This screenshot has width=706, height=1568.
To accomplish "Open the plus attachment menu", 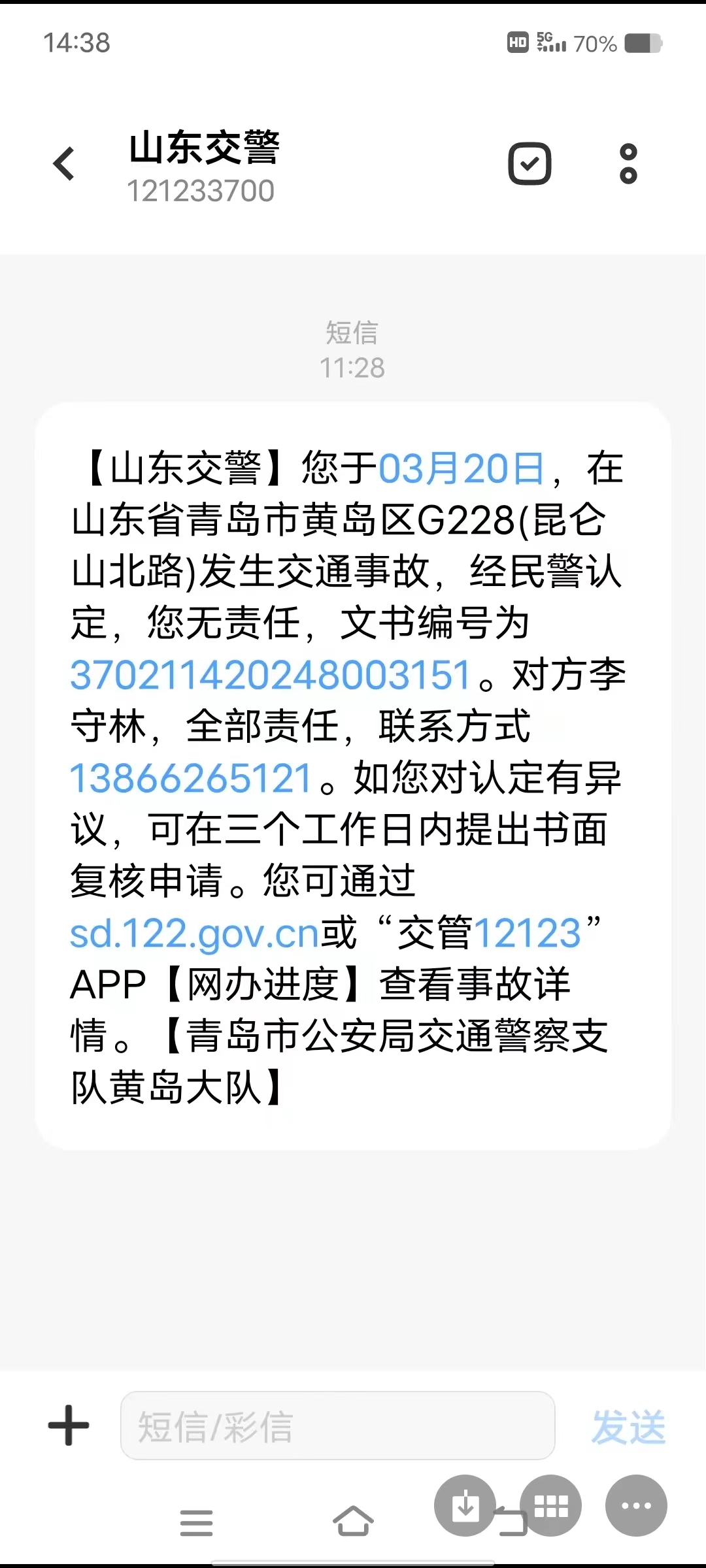I will pos(69,1425).
